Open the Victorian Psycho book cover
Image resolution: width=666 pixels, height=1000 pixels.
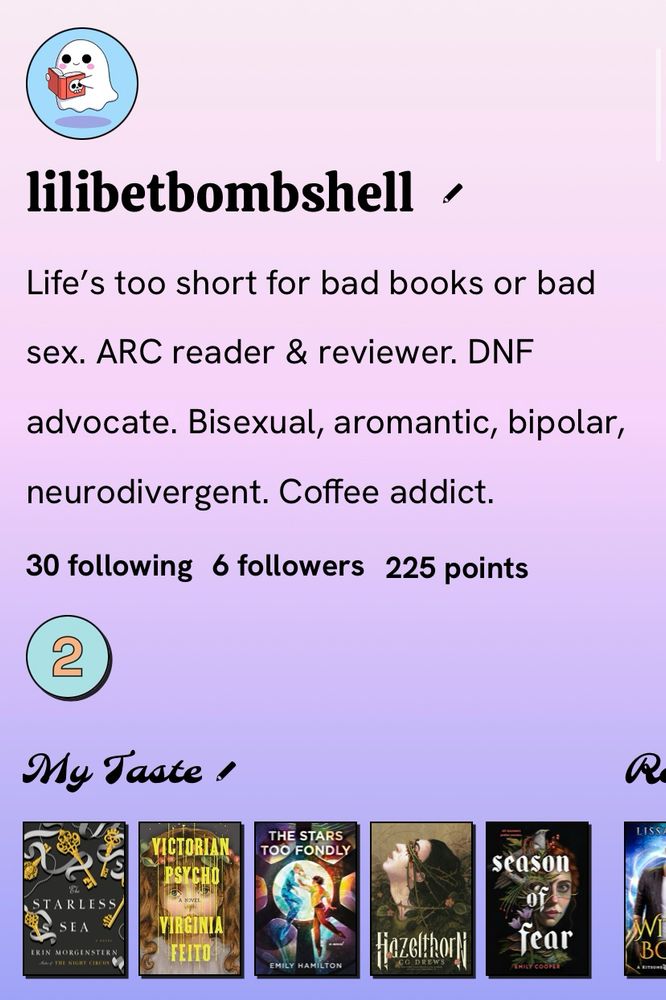(x=191, y=899)
